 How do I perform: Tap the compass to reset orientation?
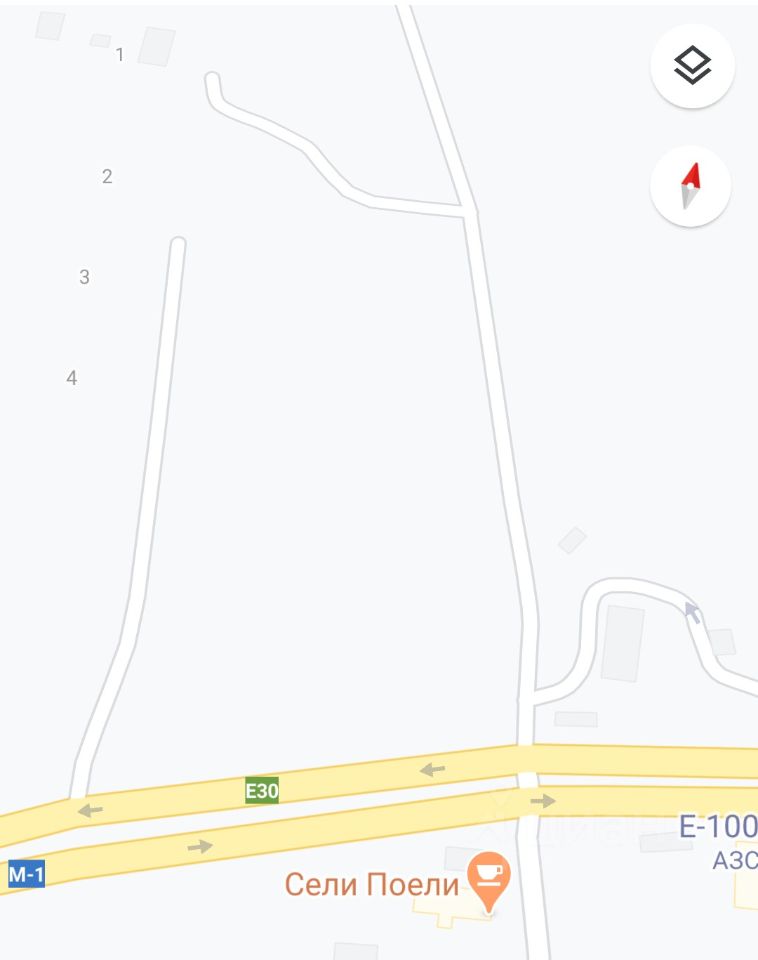pyautogui.click(x=690, y=187)
